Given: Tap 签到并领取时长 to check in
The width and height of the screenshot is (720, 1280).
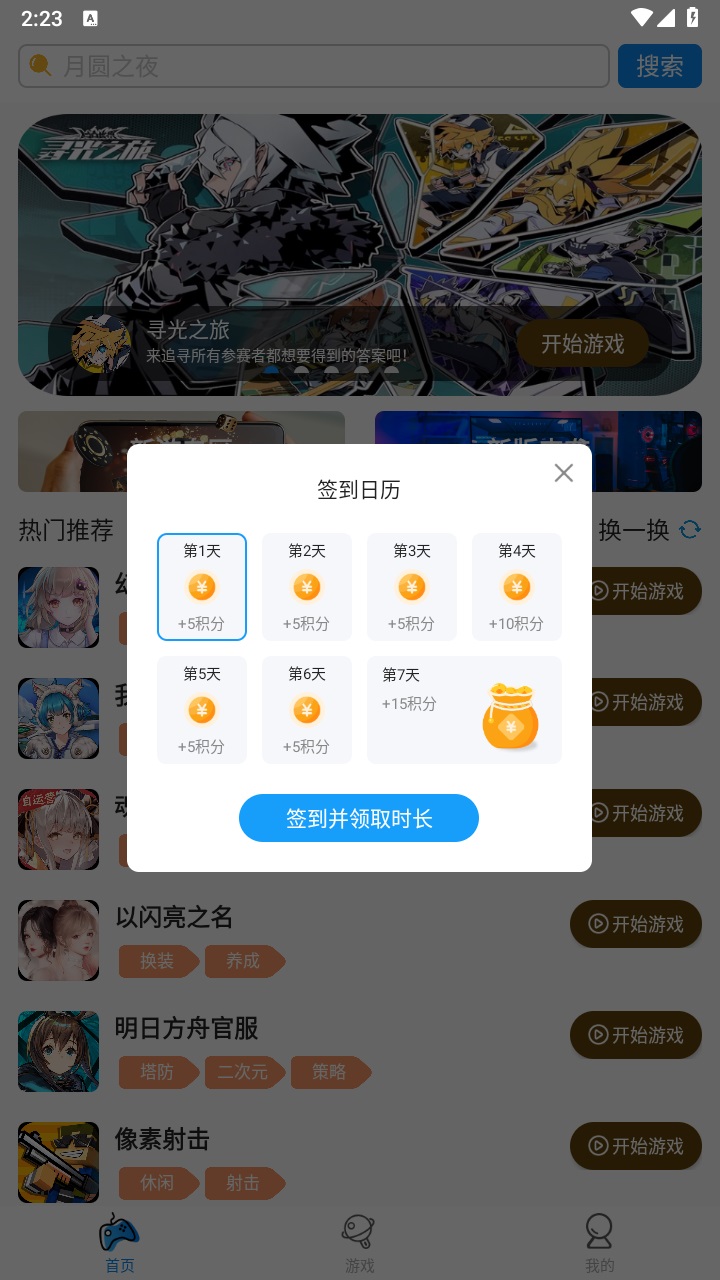Looking at the screenshot, I should pos(359,819).
